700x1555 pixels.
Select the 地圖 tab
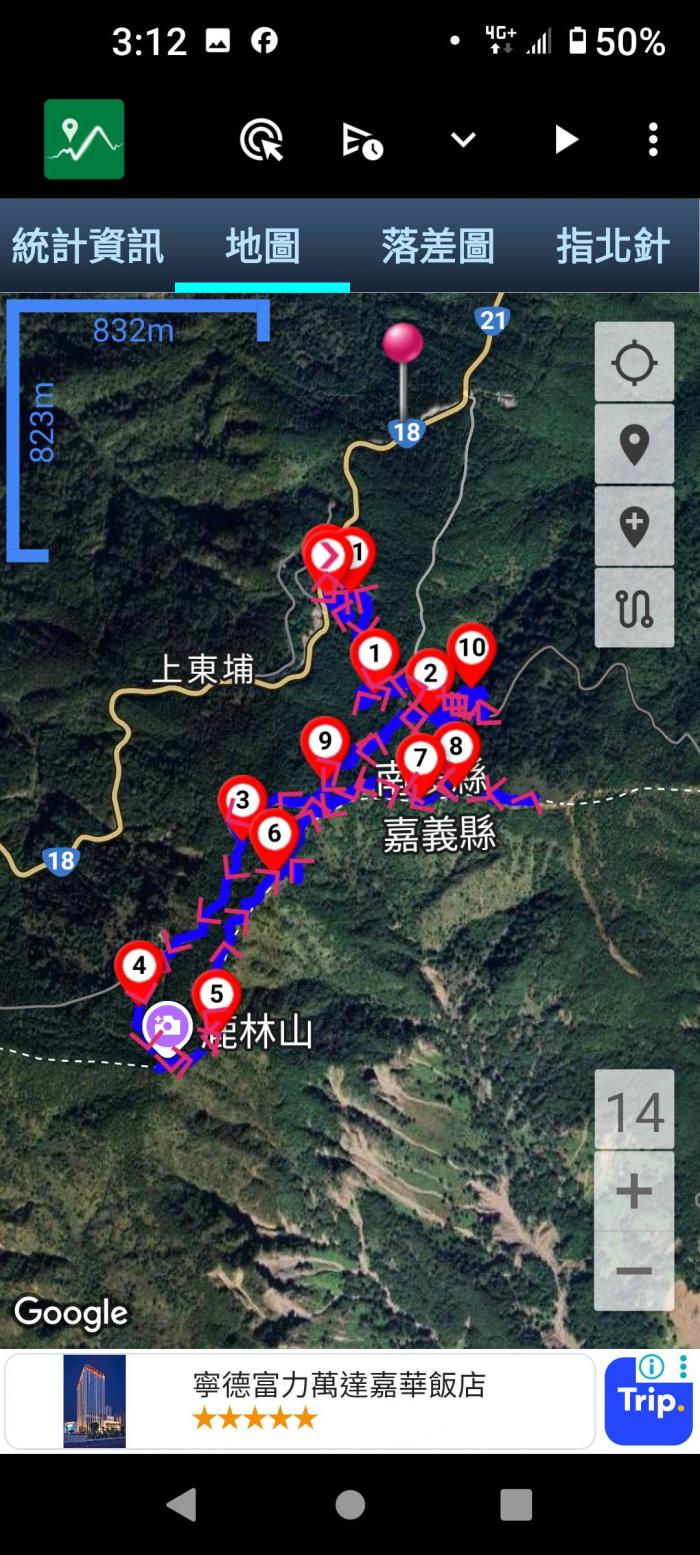pyautogui.click(x=262, y=246)
